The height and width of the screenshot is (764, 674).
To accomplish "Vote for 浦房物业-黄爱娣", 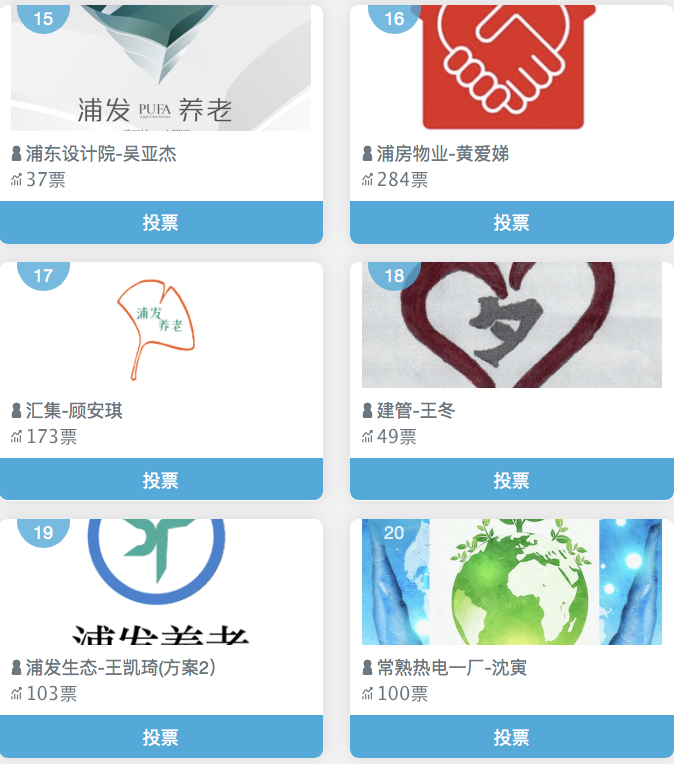I will pos(511,222).
